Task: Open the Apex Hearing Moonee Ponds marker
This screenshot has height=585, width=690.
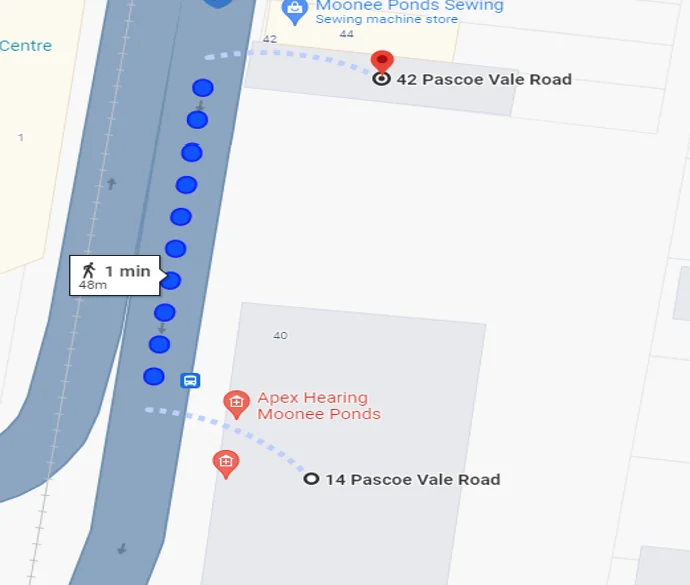Action: [x=236, y=404]
